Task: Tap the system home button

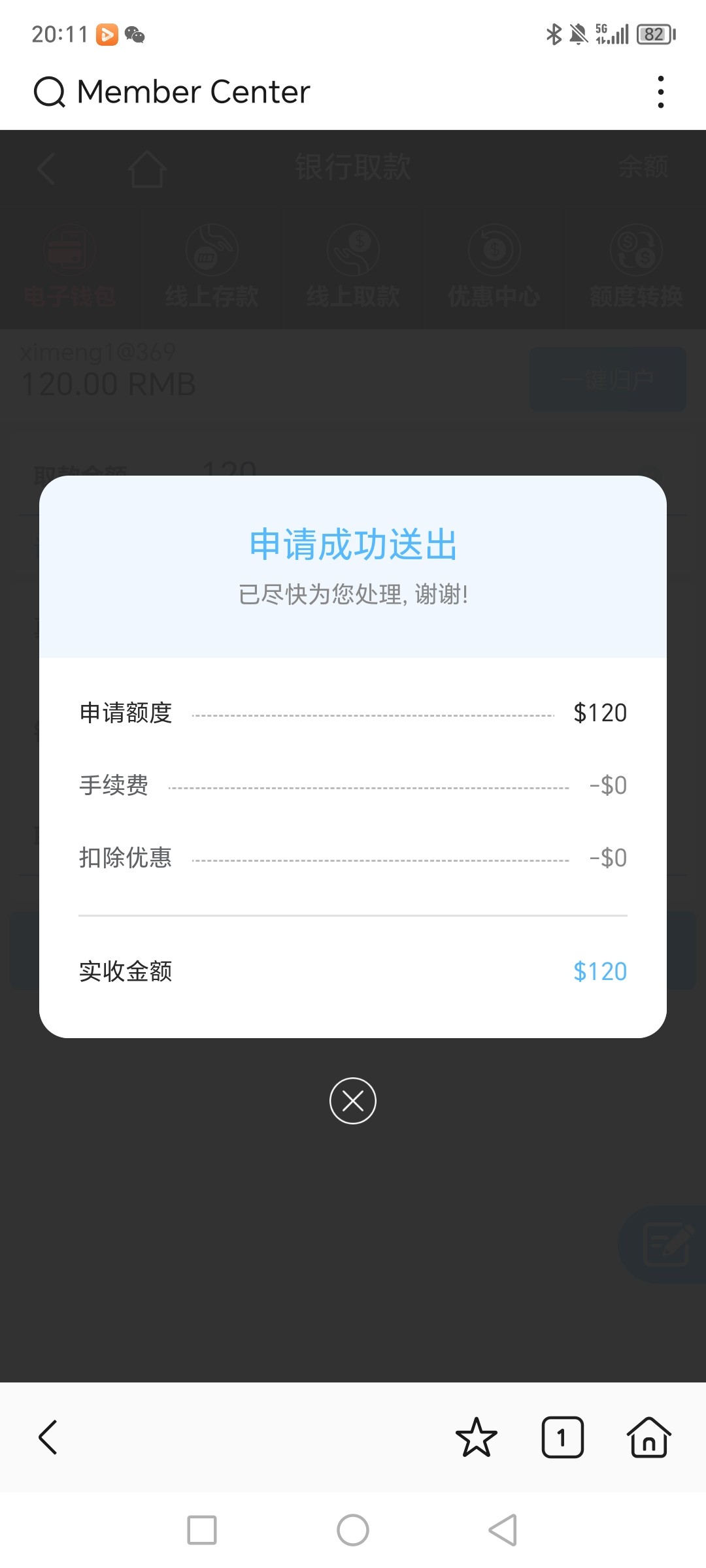Action: [x=353, y=1530]
